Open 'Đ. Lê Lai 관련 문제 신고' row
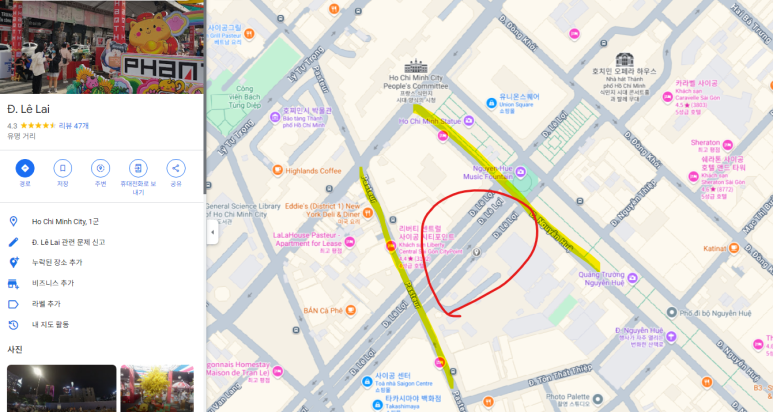This screenshot has height=412, width=773. [x=68, y=242]
